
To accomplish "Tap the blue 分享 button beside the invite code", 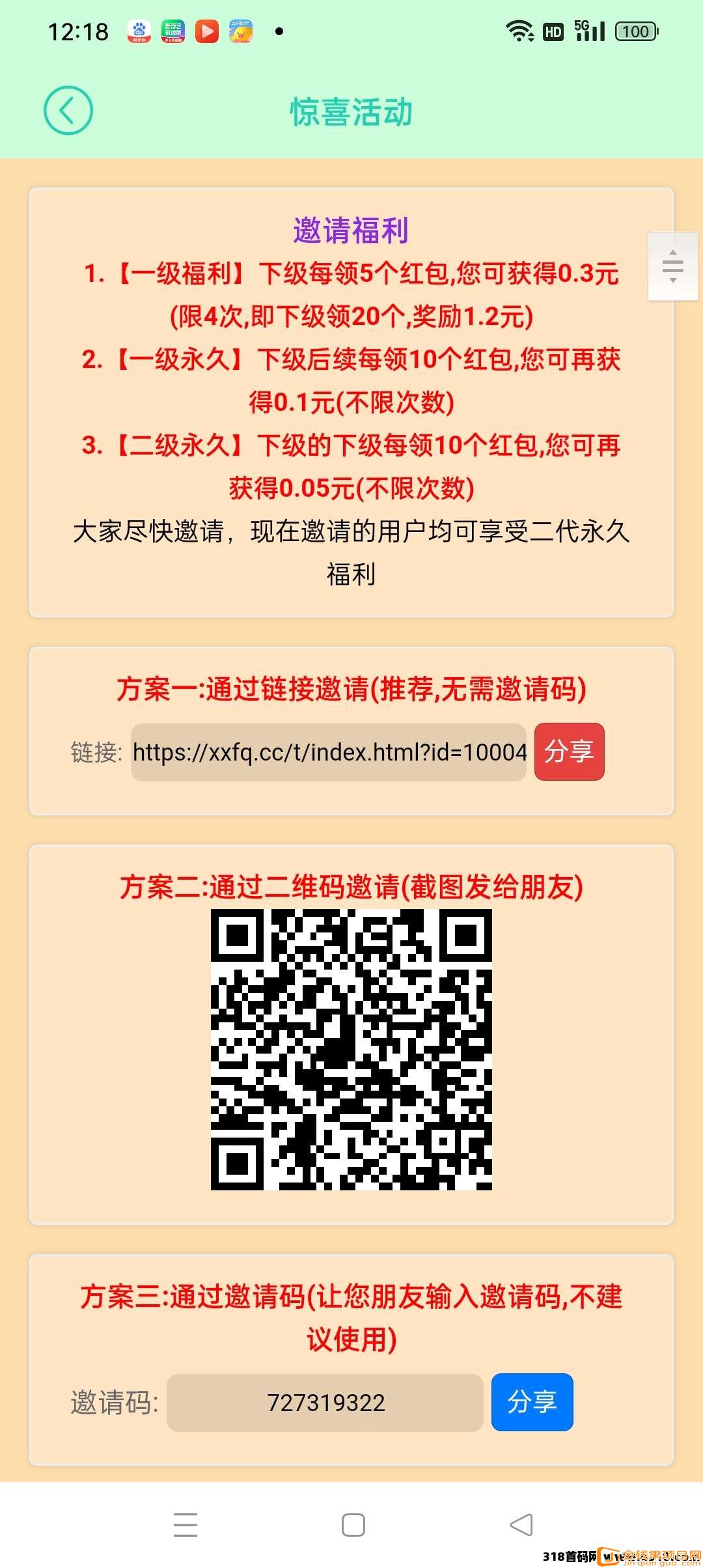I will tap(532, 1402).
